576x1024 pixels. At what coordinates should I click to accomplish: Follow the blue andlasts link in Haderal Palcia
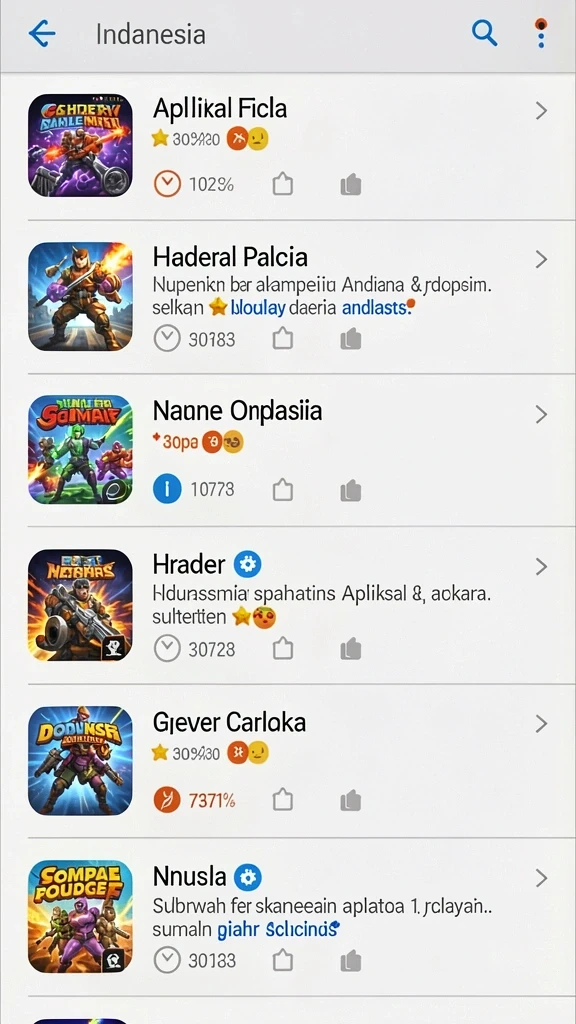pyautogui.click(x=379, y=308)
